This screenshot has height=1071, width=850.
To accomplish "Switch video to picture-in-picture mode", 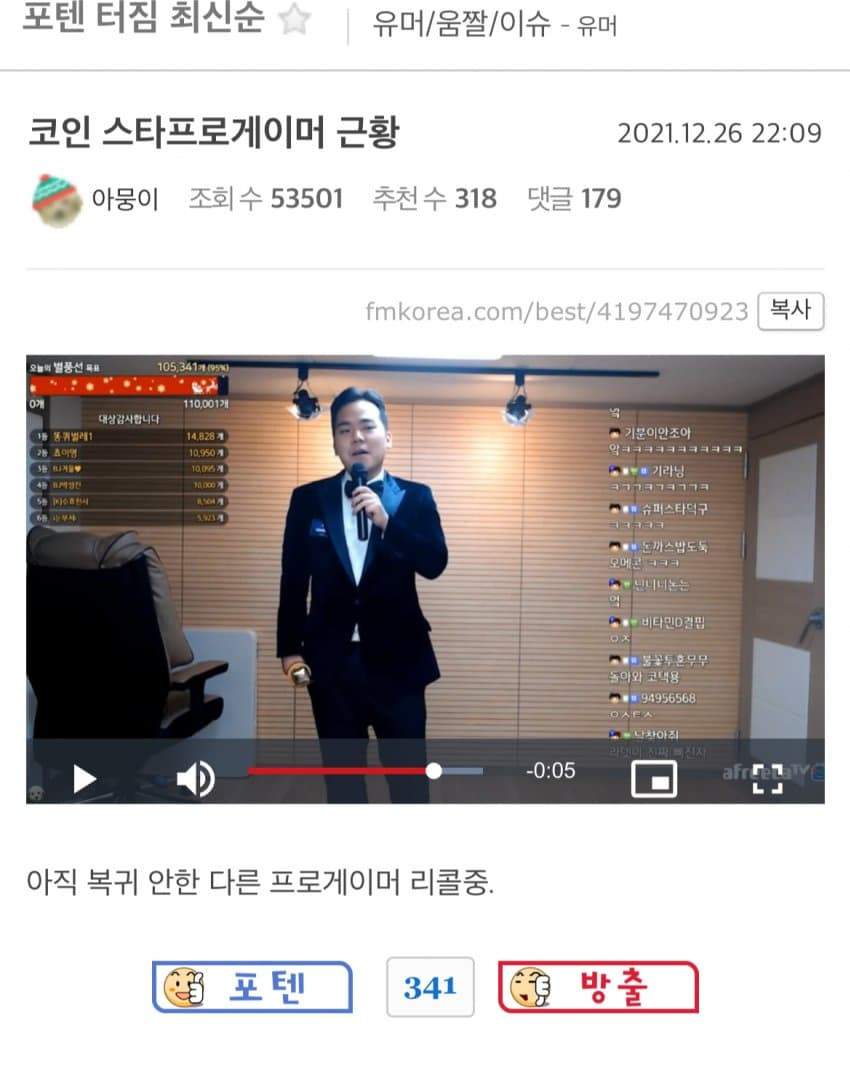I will [654, 778].
